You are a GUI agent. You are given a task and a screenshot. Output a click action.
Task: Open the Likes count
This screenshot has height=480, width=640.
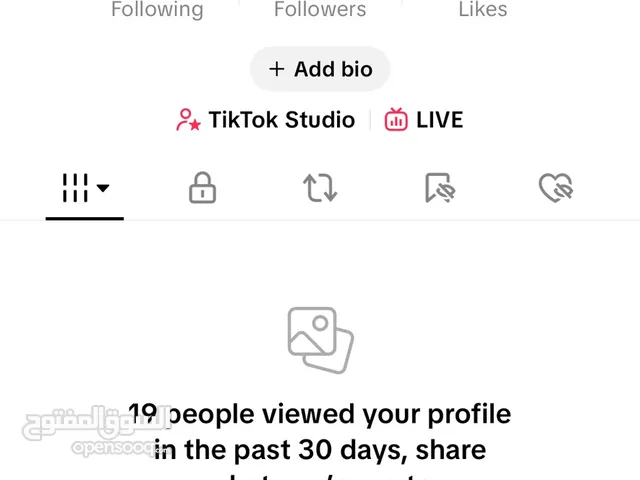click(482, 10)
